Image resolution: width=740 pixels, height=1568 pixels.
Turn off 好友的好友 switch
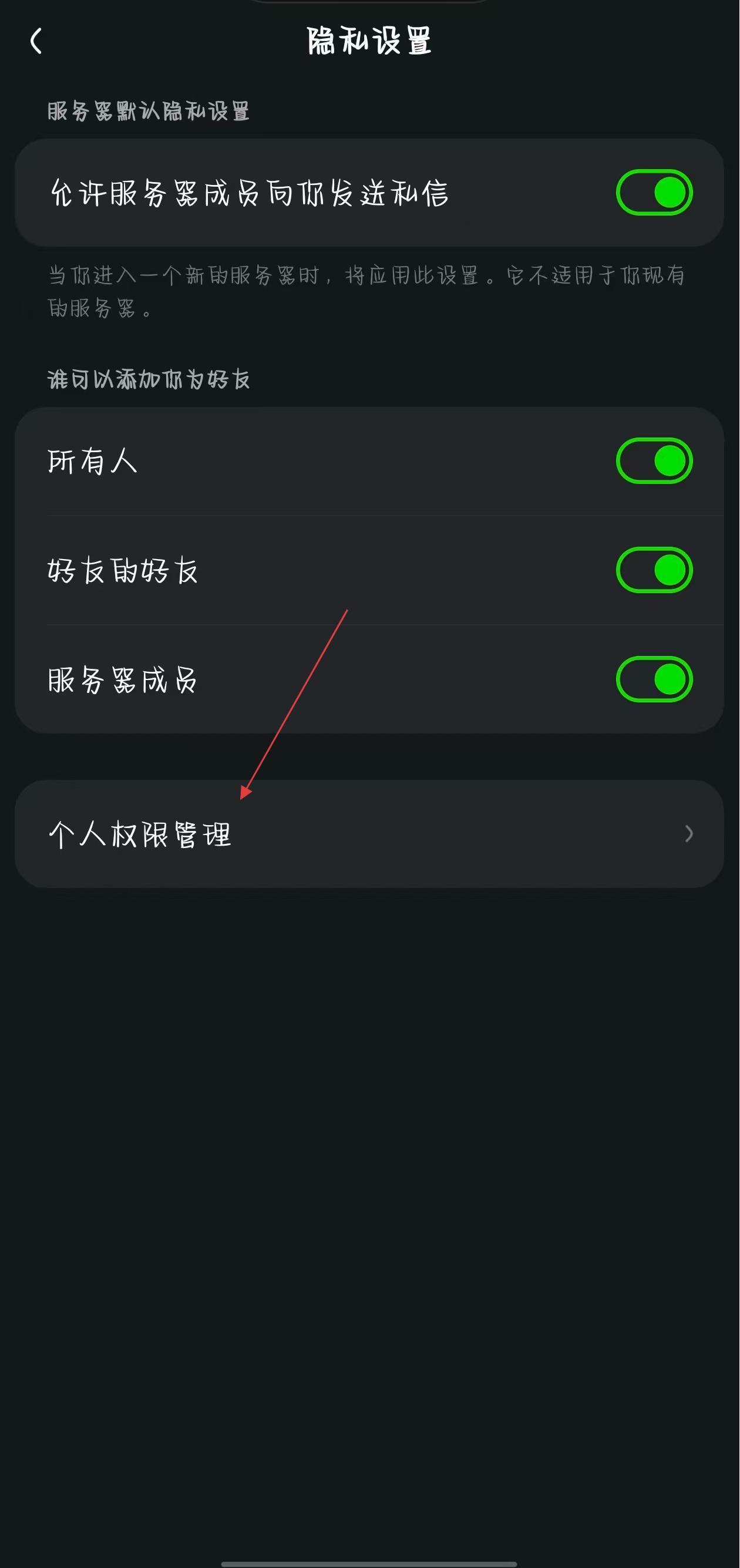[654, 570]
